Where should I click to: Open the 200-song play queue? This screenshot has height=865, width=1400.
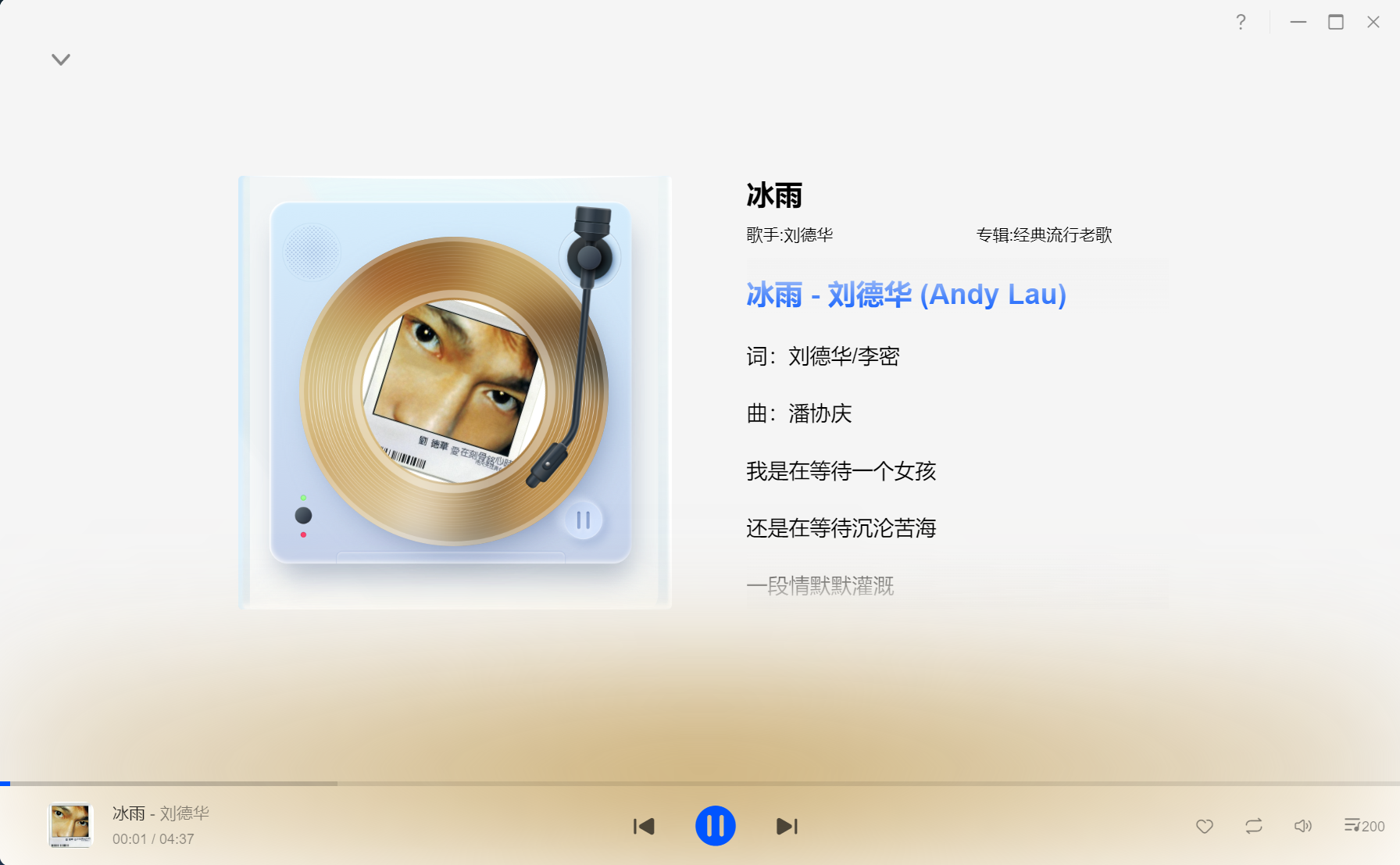[x=1364, y=826]
